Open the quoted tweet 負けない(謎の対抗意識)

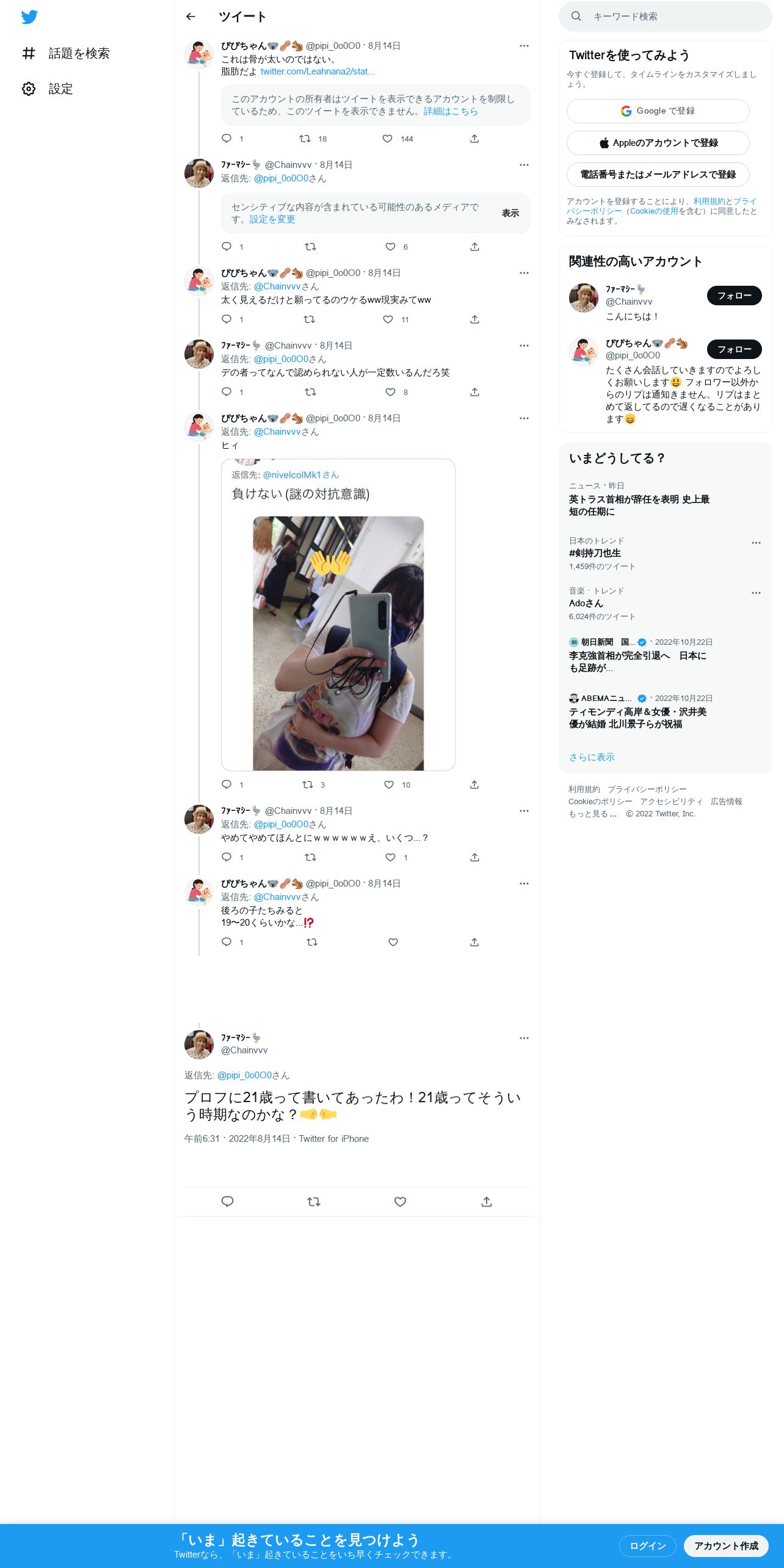(338, 614)
